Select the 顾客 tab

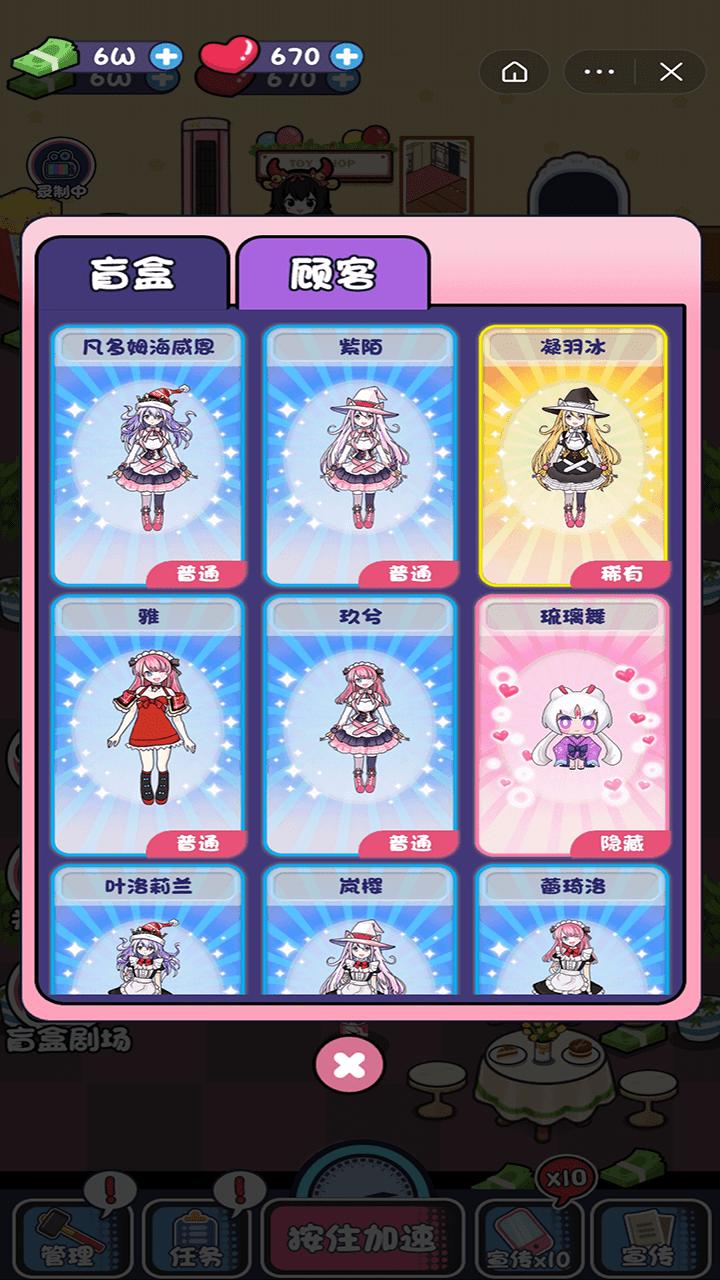(333, 272)
